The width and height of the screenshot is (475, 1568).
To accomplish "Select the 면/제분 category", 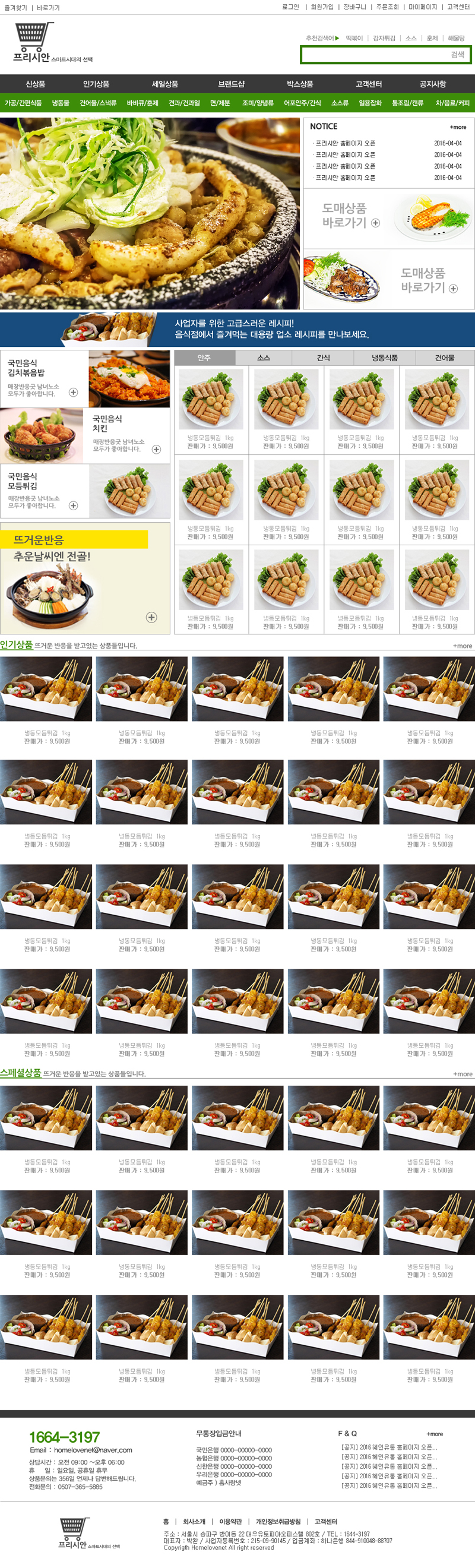I will coord(220,103).
